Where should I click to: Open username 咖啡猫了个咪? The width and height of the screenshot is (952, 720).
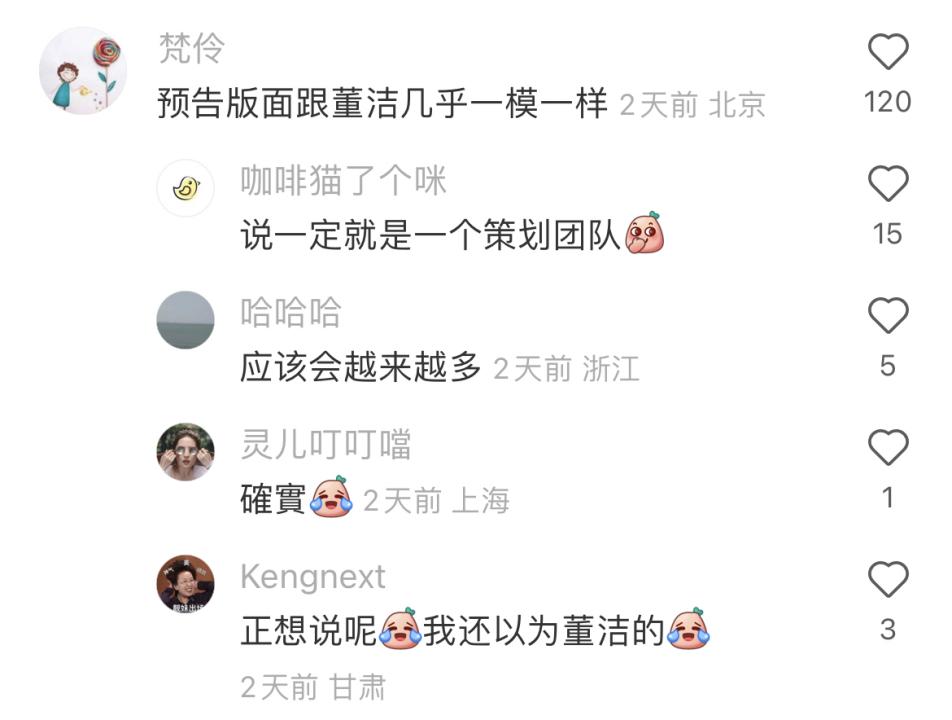(x=343, y=181)
